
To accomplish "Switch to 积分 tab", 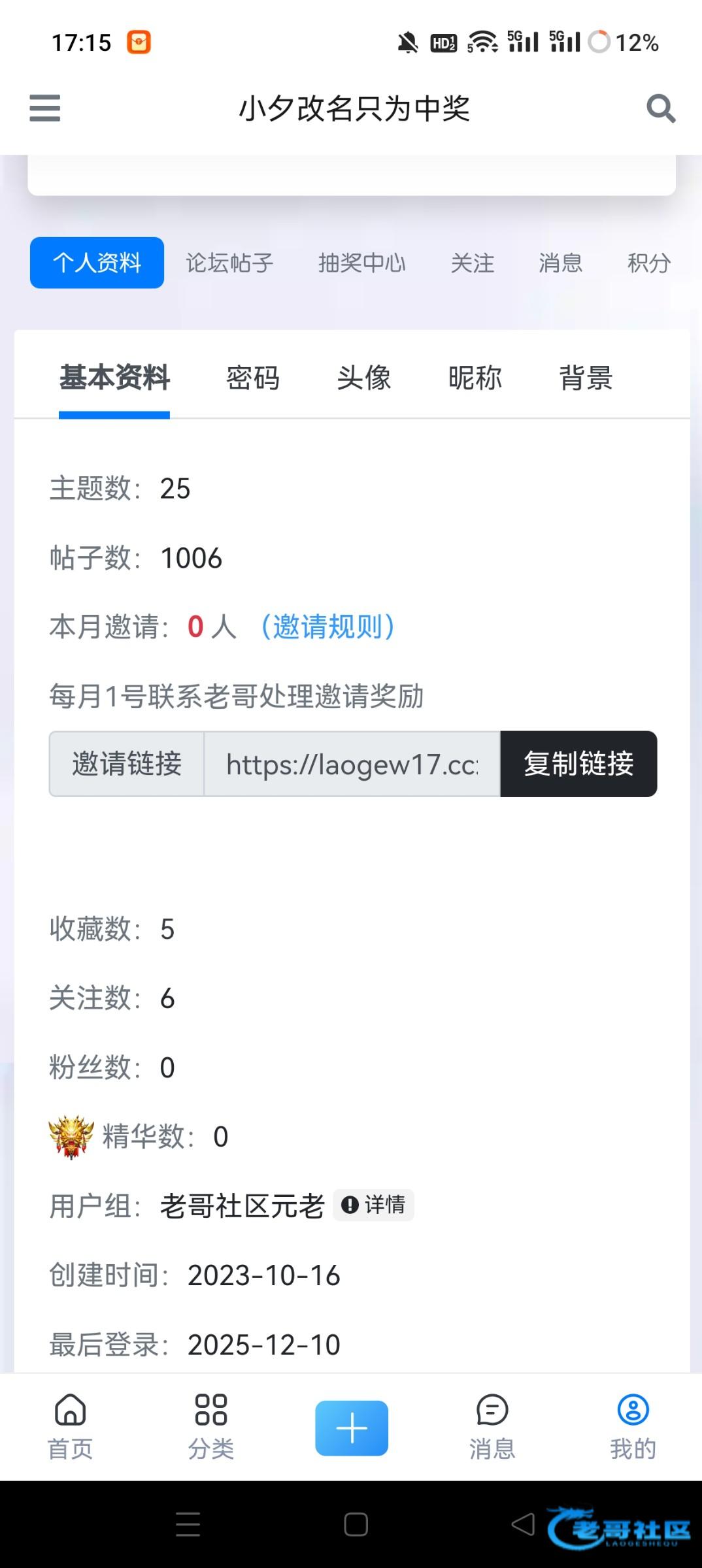I will (648, 263).
